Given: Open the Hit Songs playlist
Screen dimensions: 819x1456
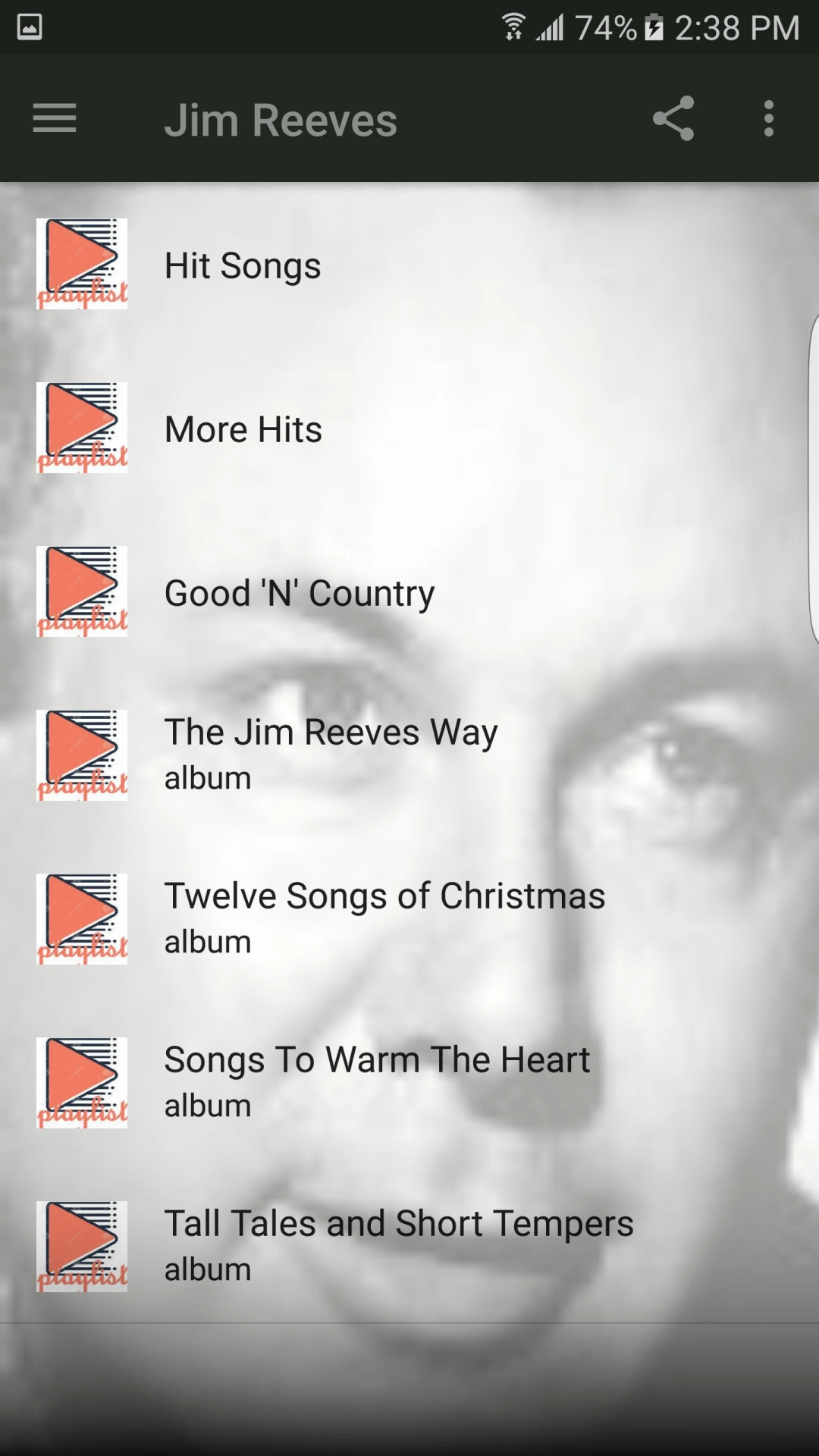Looking at the screenshot, I should pos(243,265).
